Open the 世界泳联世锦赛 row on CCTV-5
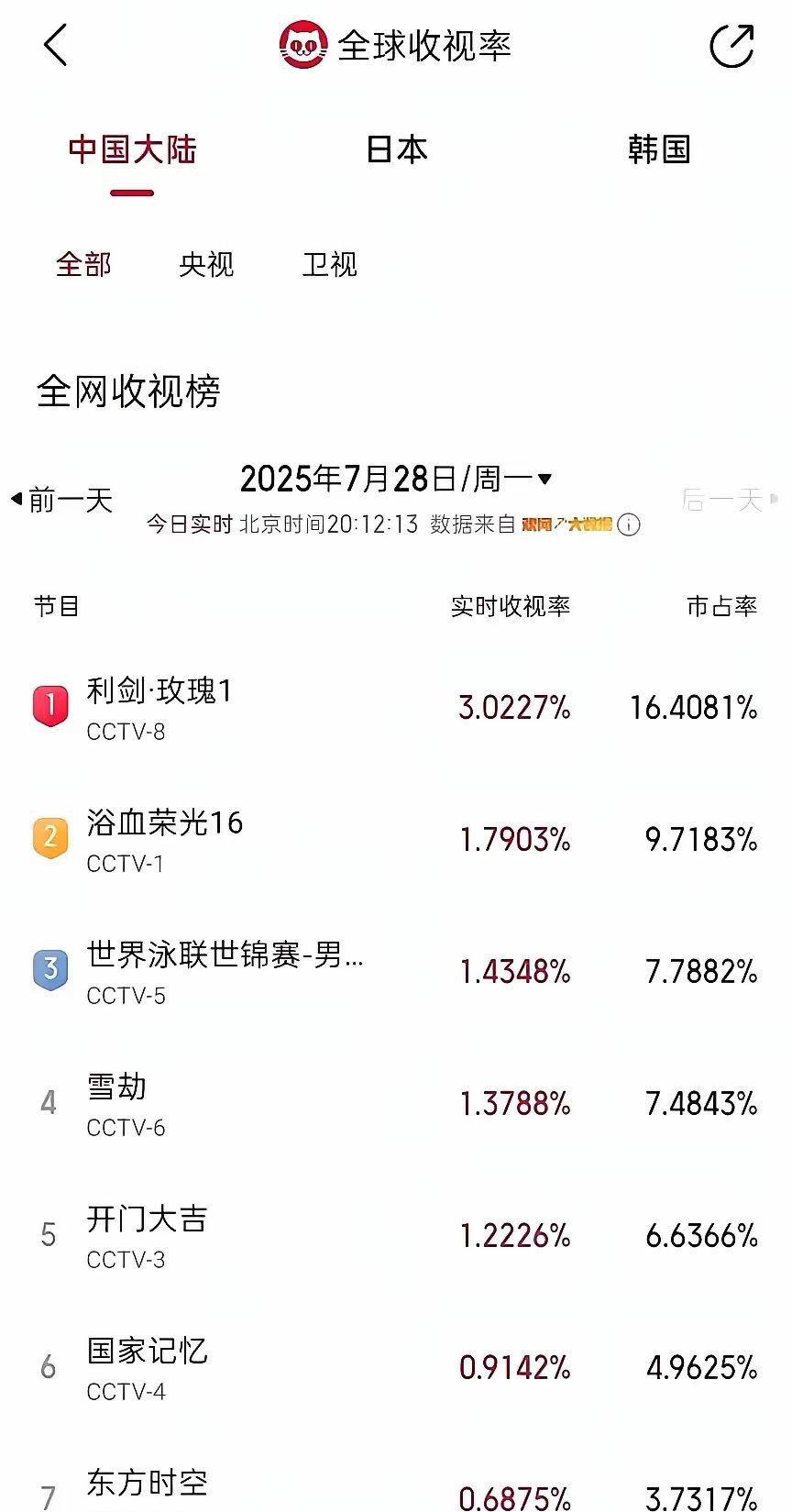This screenshot has width=792, height=1512. click(x=396, y=971)
